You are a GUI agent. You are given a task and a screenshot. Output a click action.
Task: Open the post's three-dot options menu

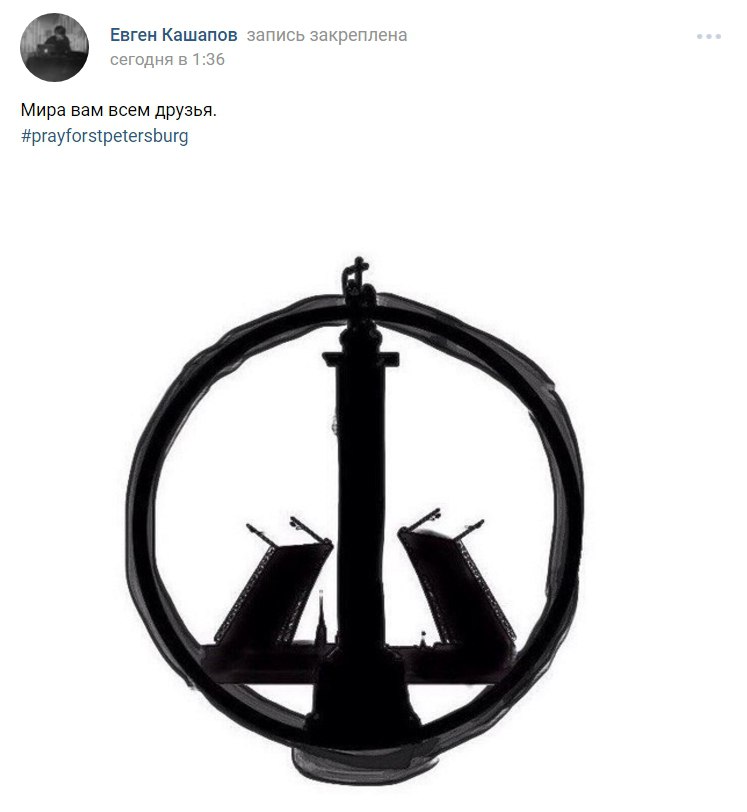[708, 36]
